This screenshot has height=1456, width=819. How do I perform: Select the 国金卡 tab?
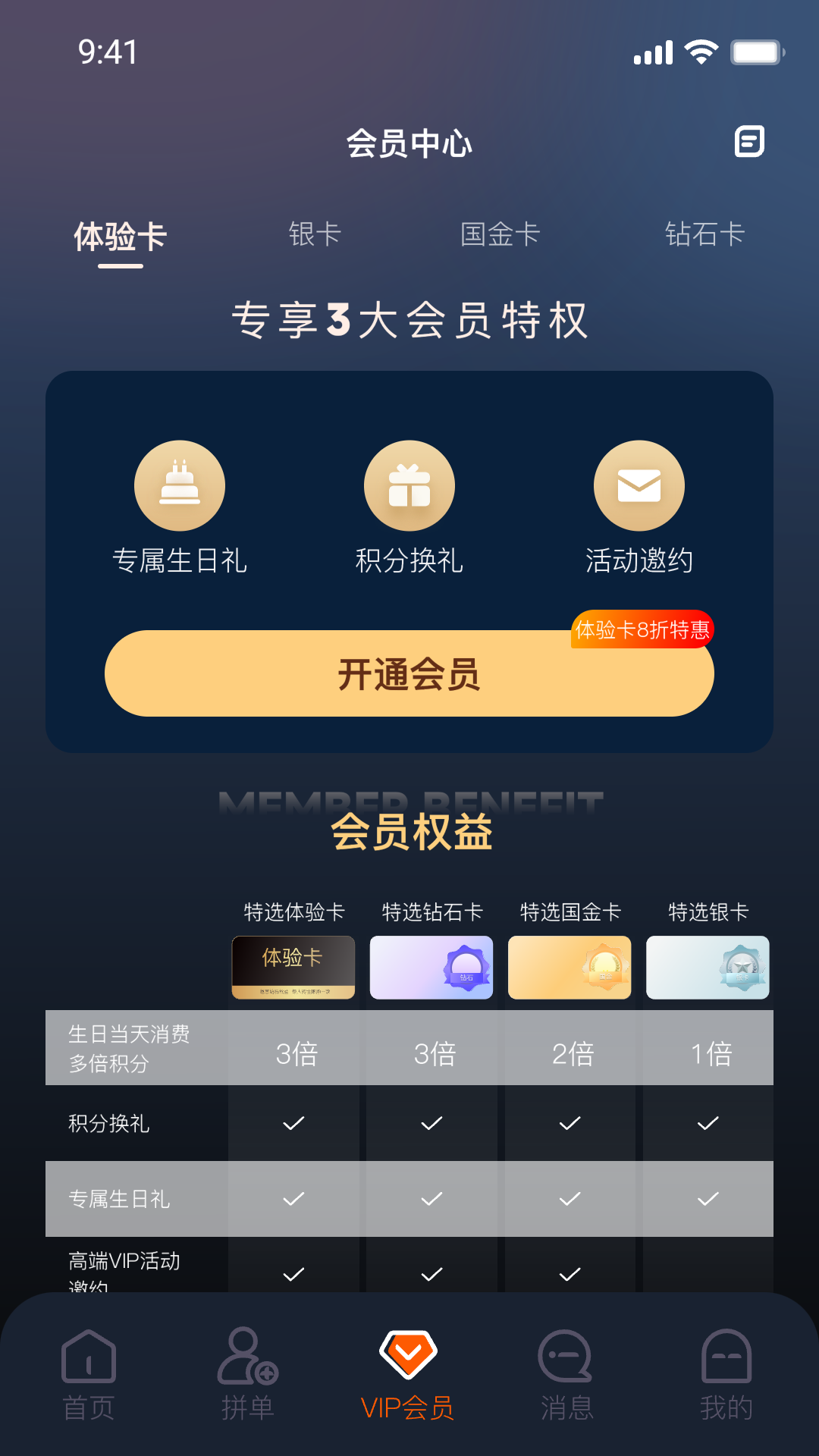pos(500,234)
